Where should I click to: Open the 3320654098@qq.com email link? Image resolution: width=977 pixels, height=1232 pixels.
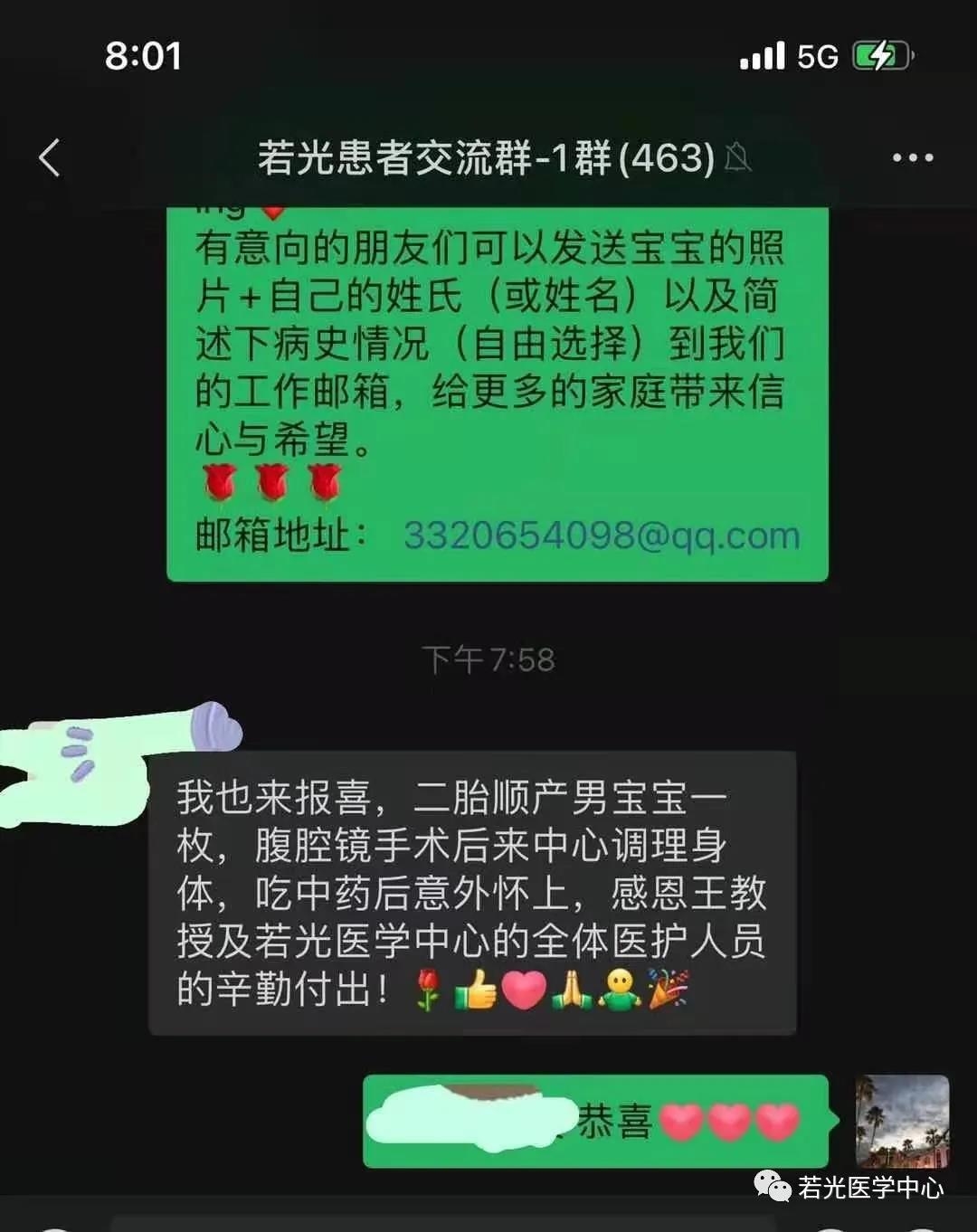pos(602,535)
